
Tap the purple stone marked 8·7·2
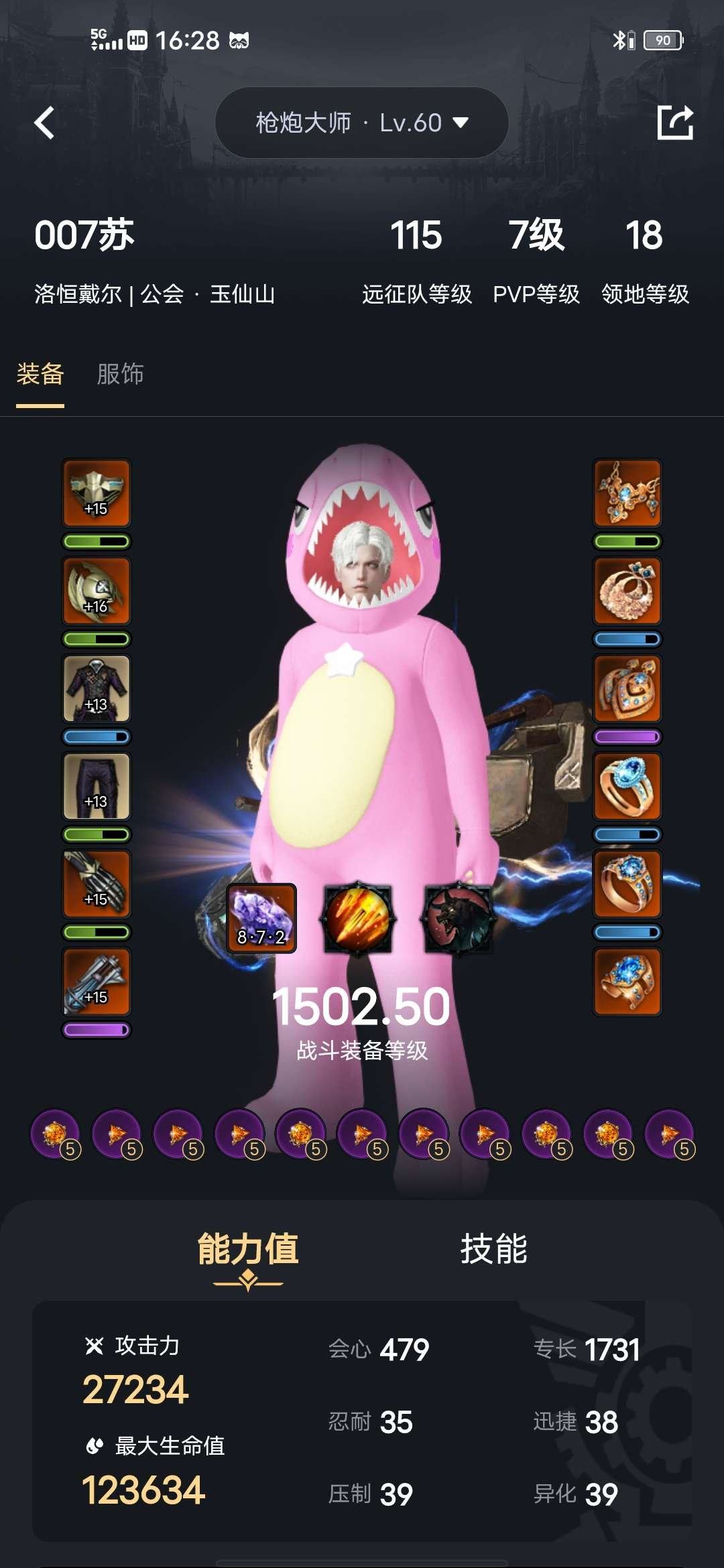tap(261, 918)
